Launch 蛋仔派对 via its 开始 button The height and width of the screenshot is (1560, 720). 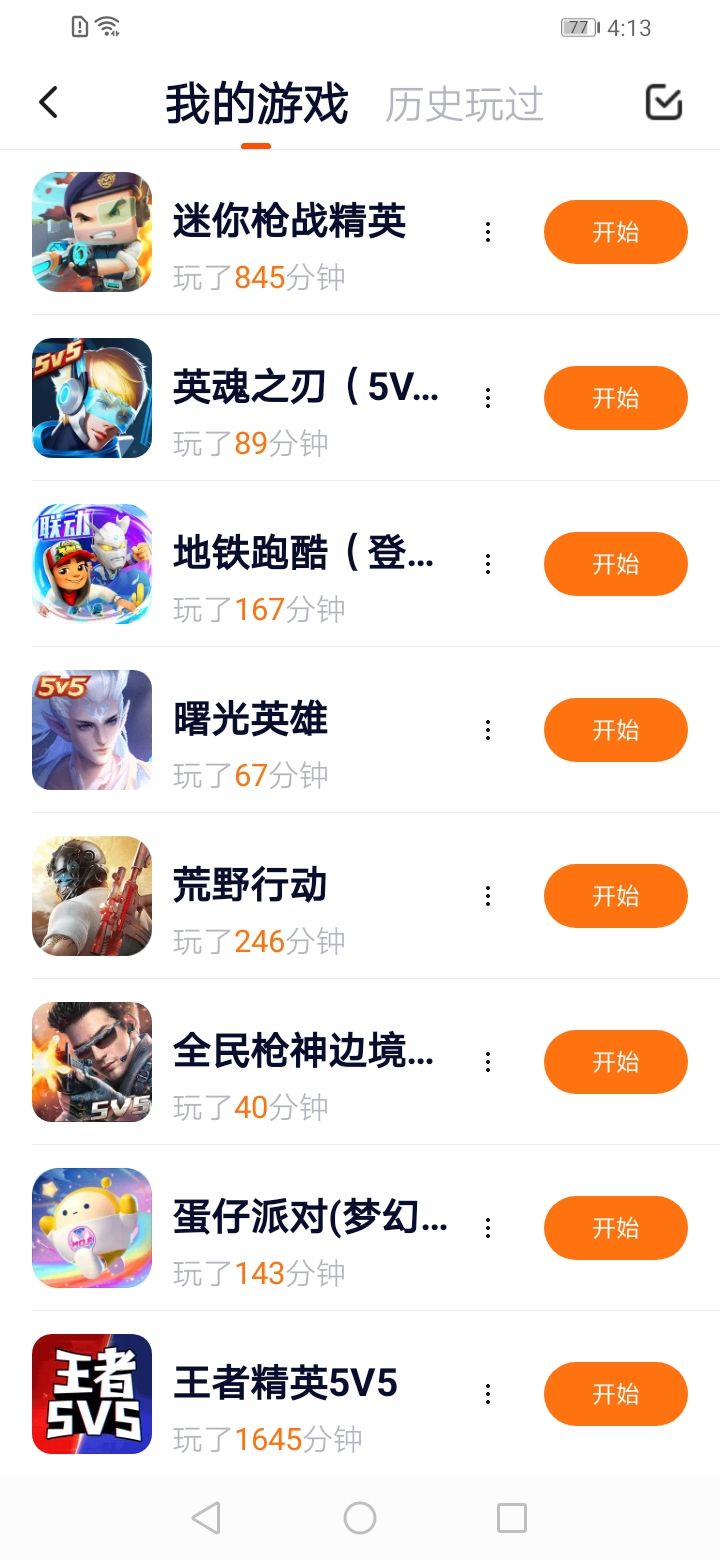(x=615, y=1228)
